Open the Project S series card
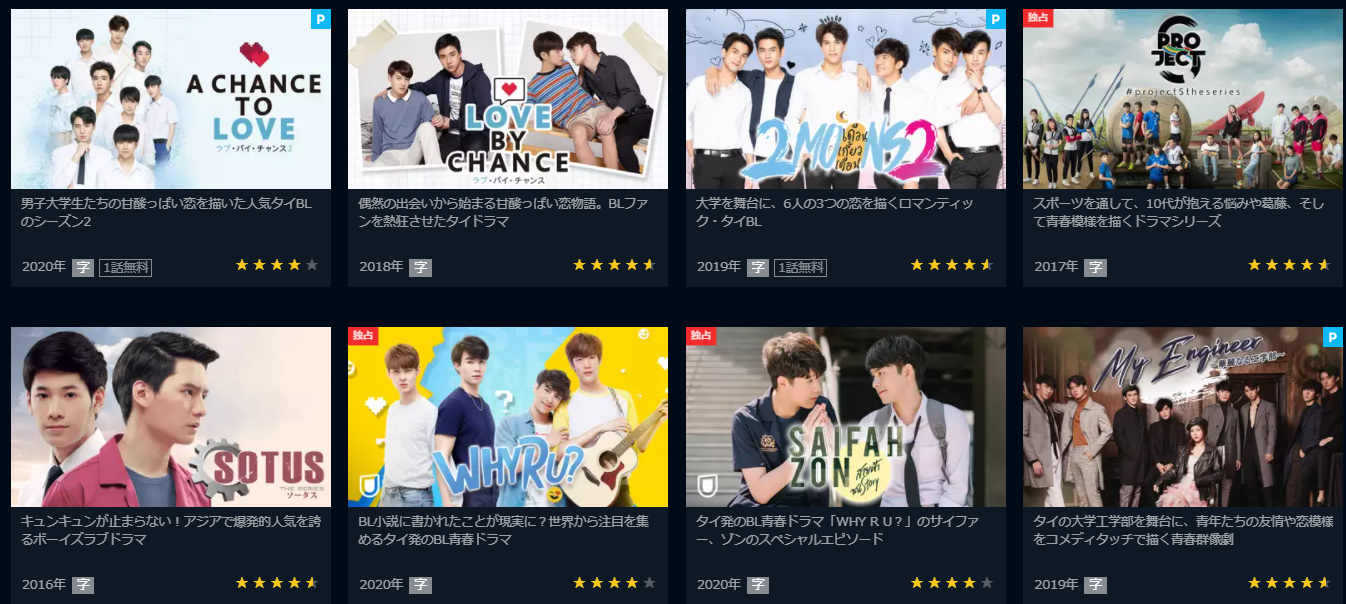 tap(1182, 99)
